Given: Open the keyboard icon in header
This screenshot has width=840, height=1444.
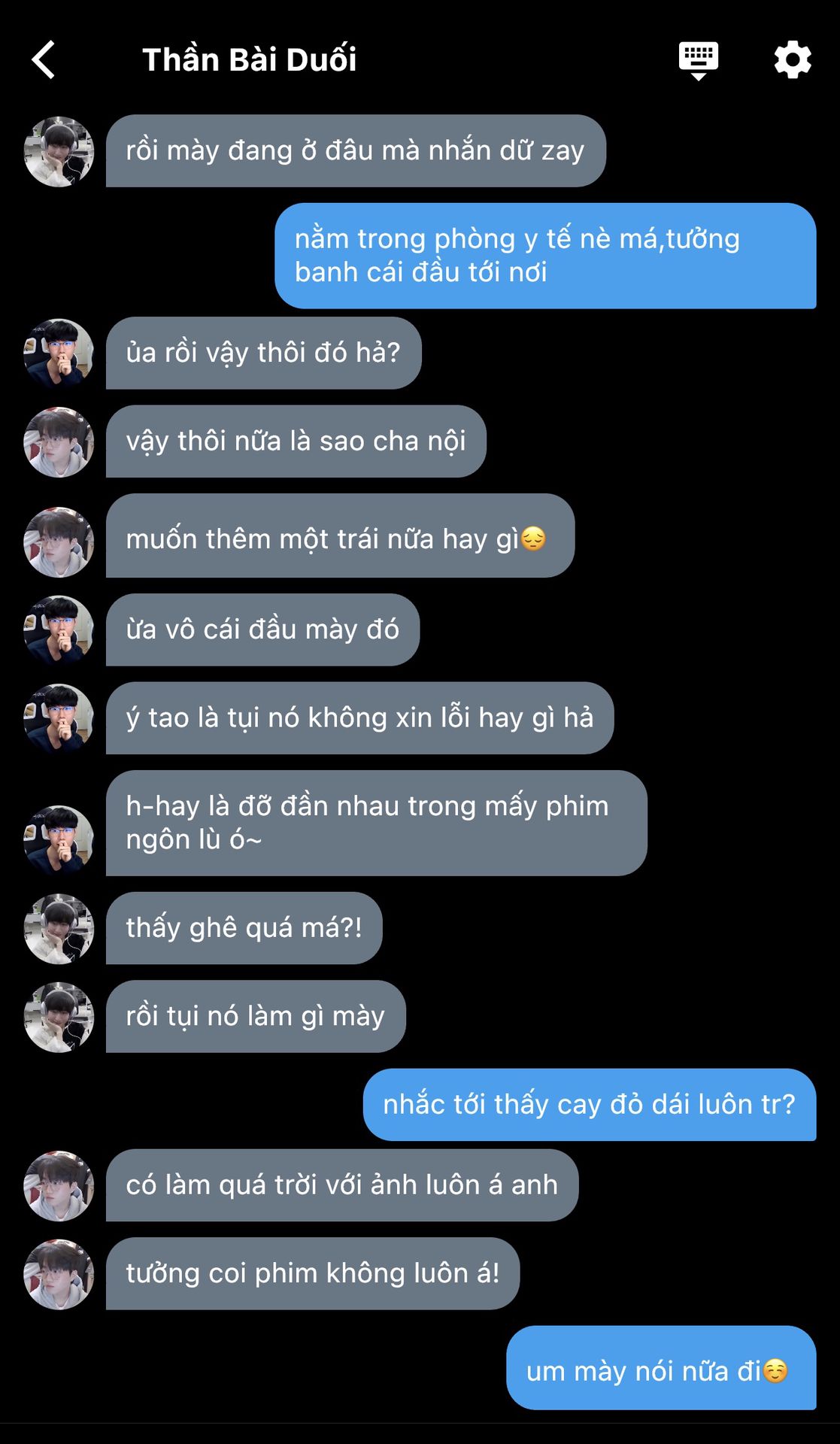Looking at the screenshot, I should click(698, 60).
